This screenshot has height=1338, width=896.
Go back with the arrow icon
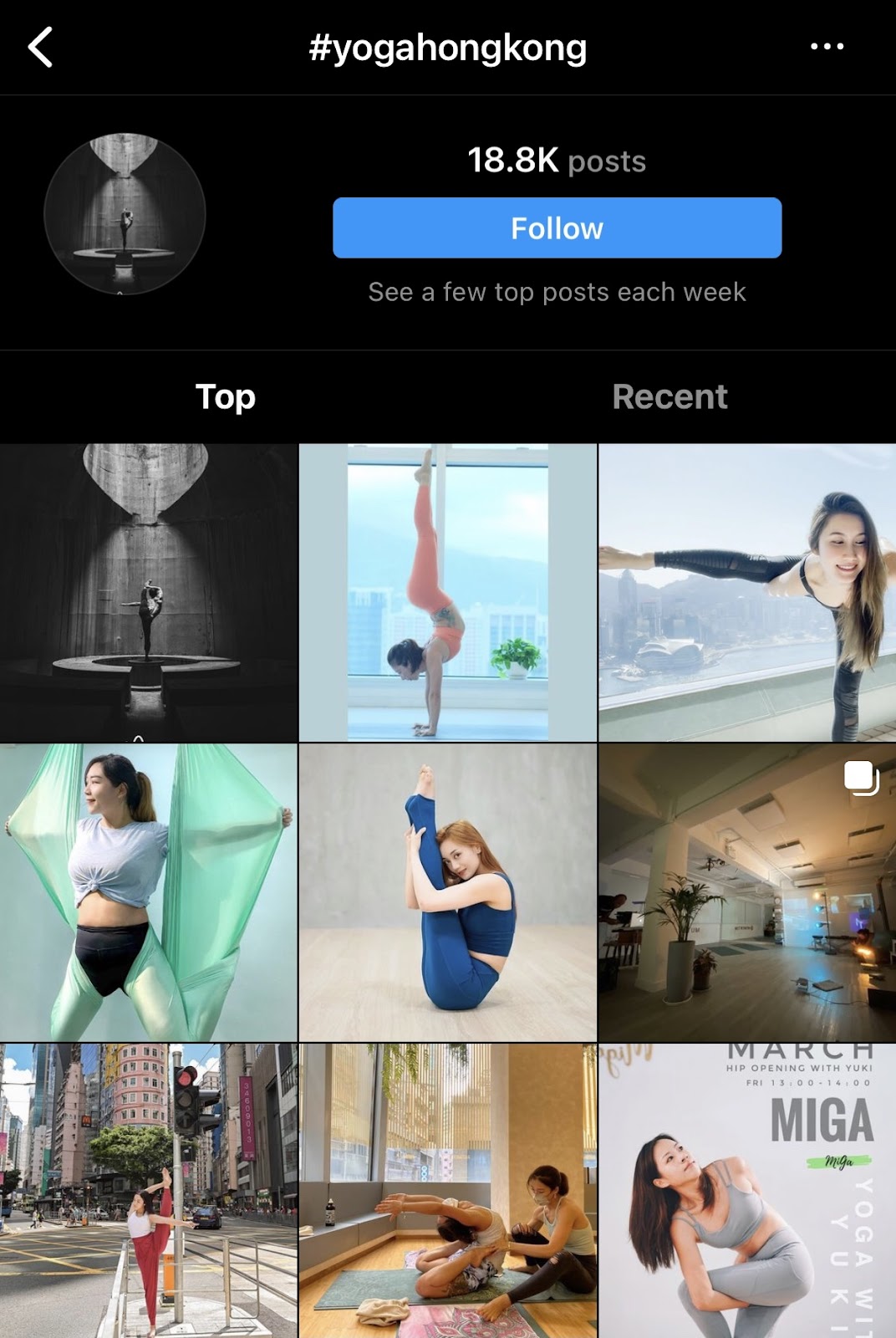pyautogui.click(x=40, y=47)
